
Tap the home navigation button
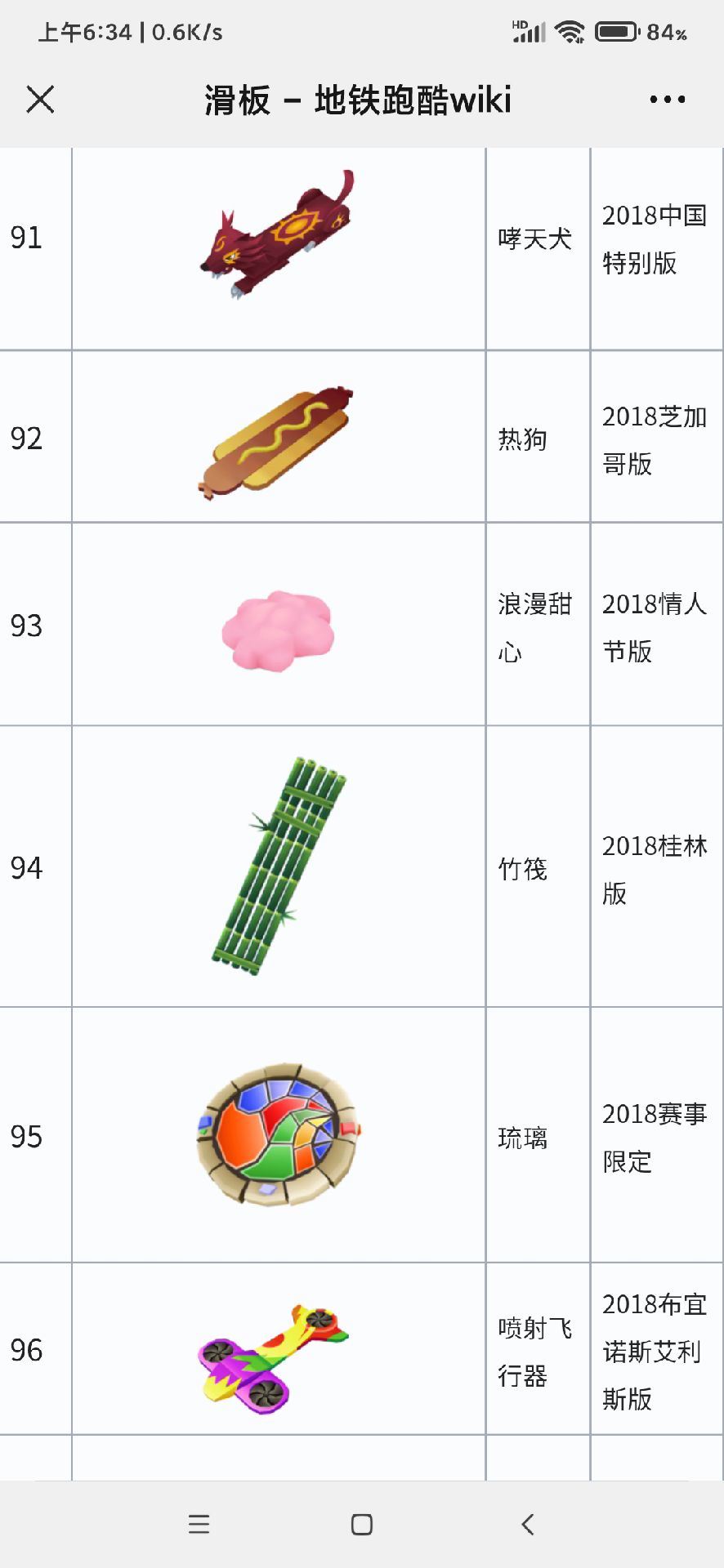361,1524
